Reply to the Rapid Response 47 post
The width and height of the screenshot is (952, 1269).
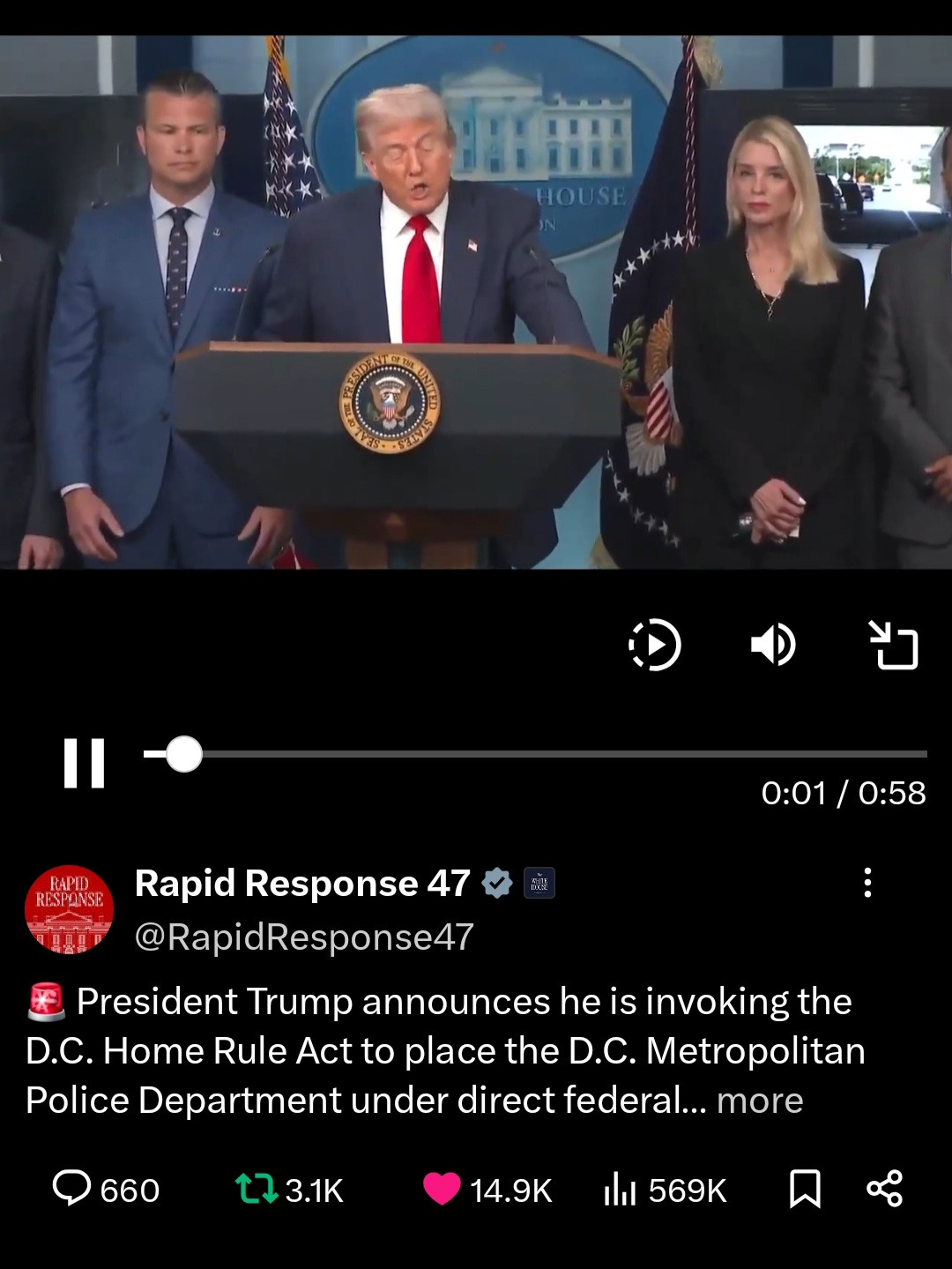coord(72,1189)
